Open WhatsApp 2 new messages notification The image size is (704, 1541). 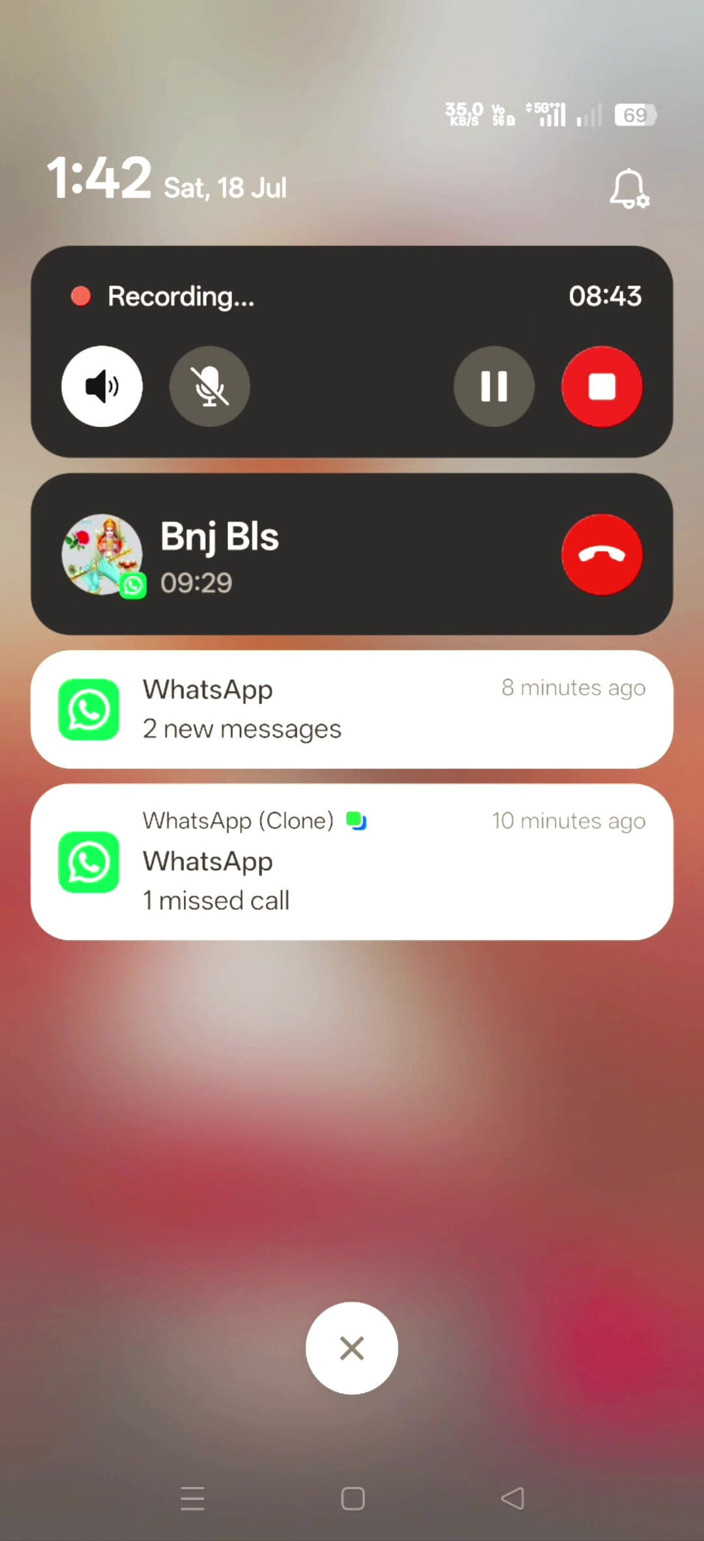click(352, 709)
